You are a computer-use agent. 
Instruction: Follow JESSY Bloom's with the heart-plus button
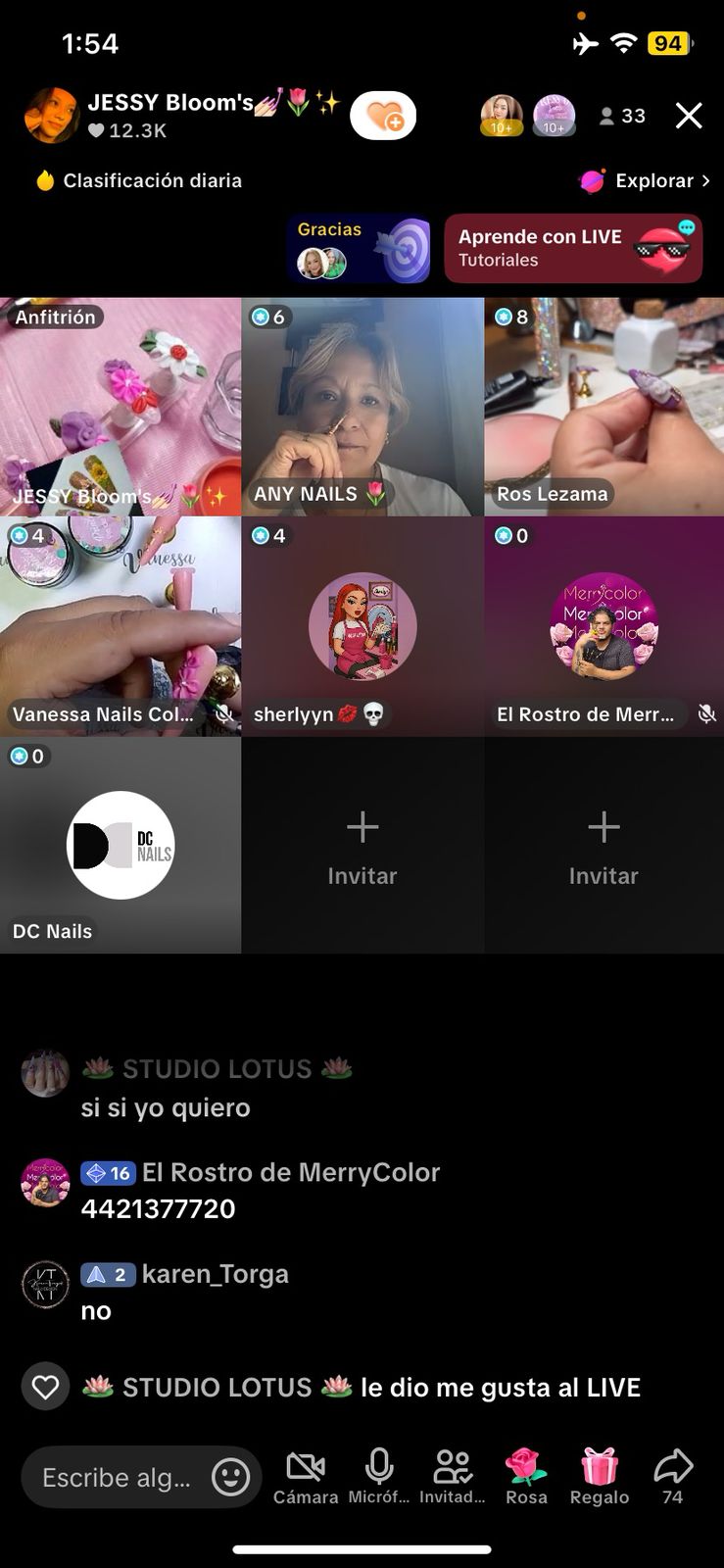383,117
